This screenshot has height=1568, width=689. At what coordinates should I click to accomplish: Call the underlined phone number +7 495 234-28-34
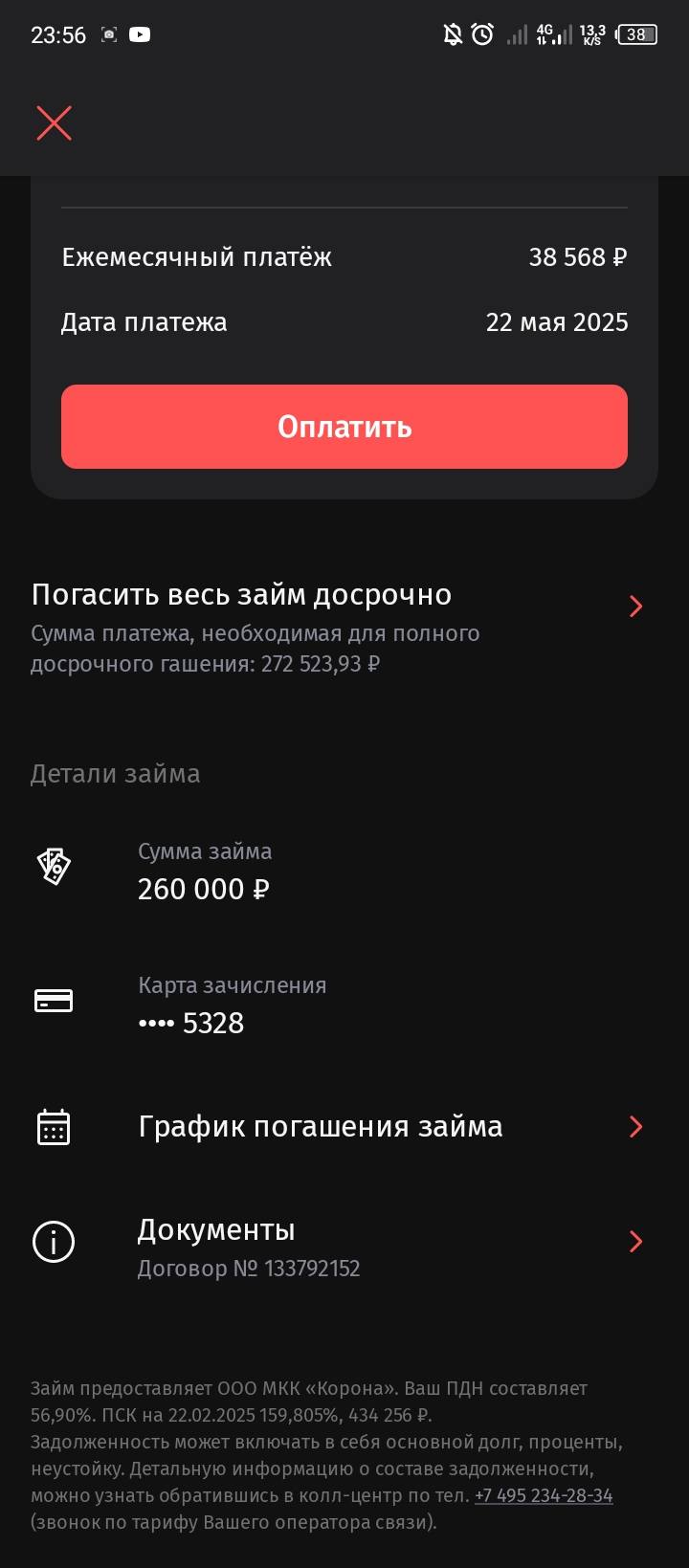543,1493
